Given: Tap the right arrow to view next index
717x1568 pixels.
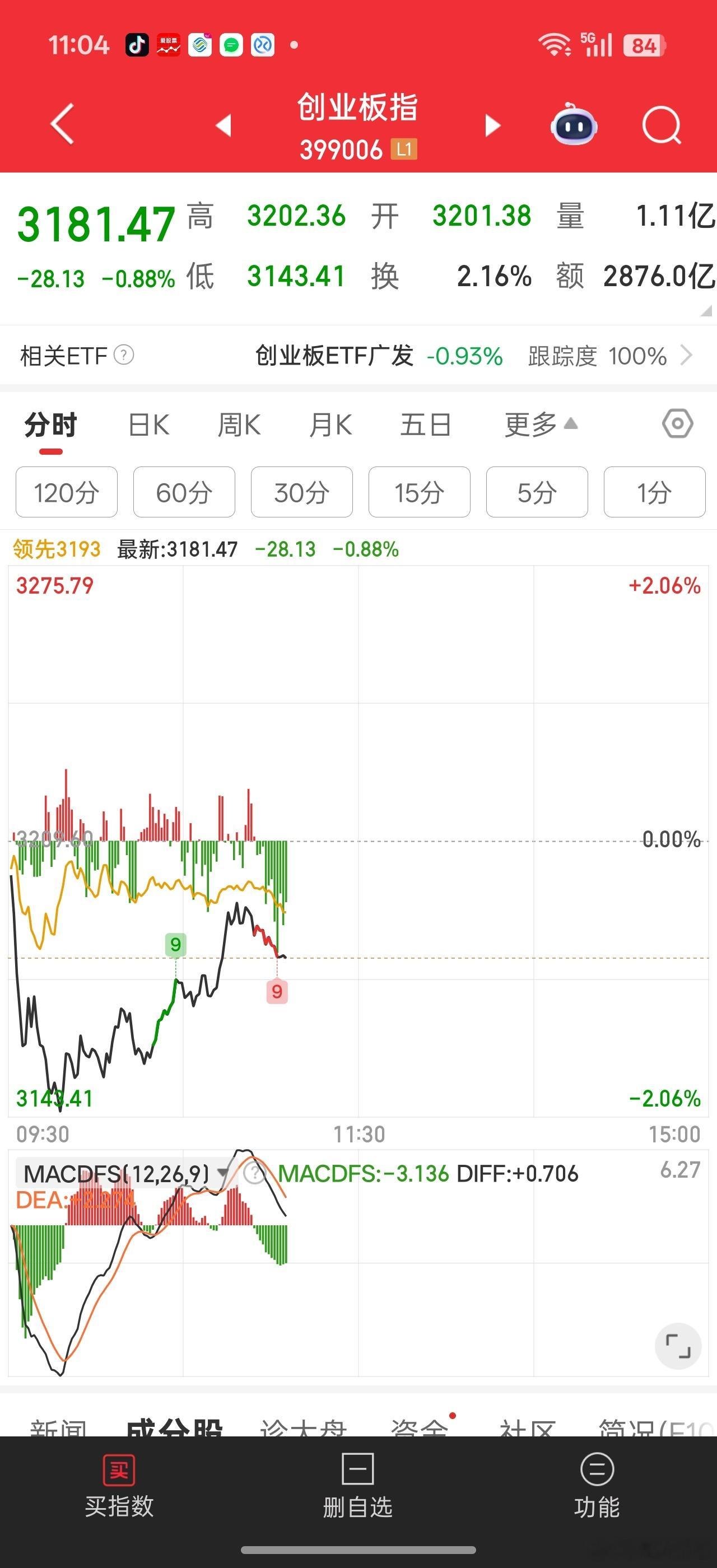Looking at the screenshot, I should point(493,124).
